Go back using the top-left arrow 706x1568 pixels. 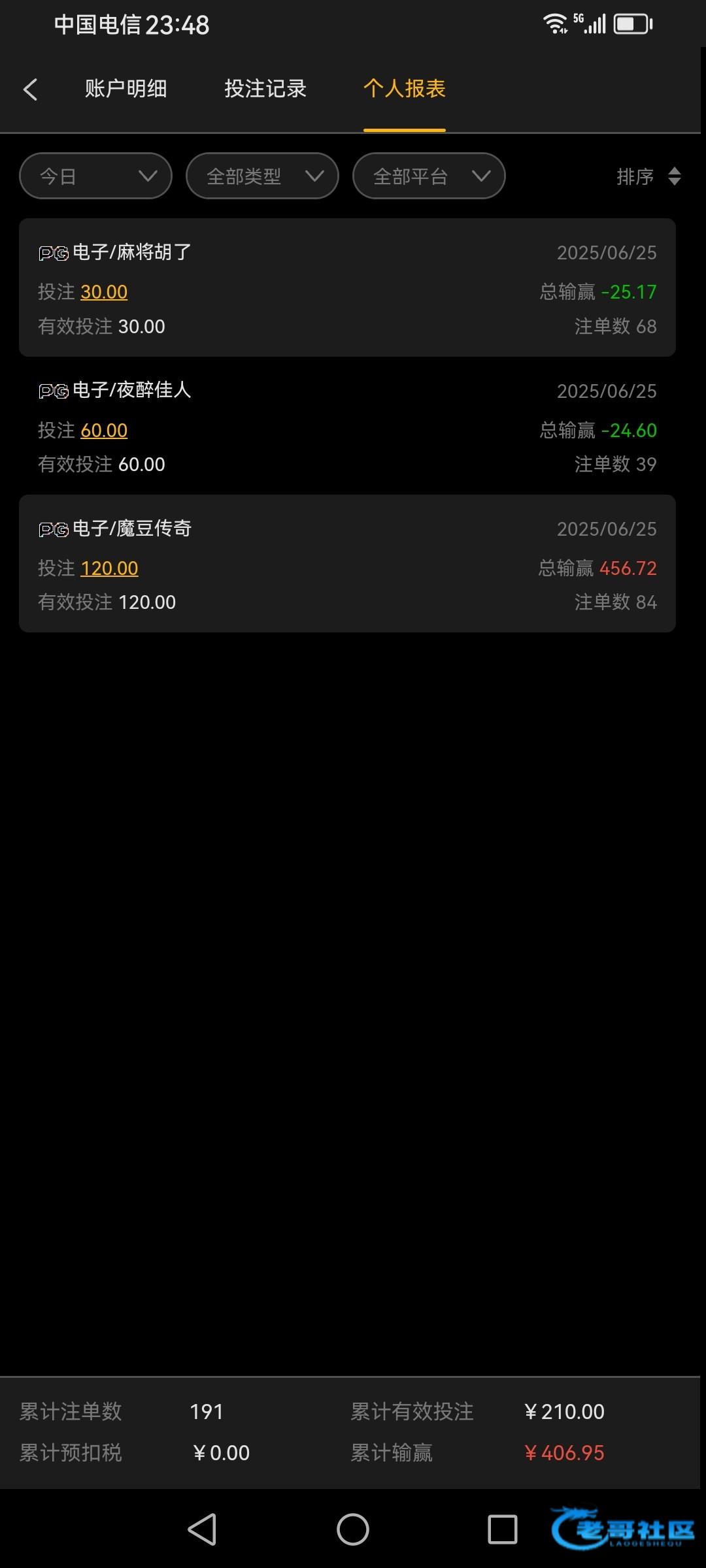pos(30,90)
